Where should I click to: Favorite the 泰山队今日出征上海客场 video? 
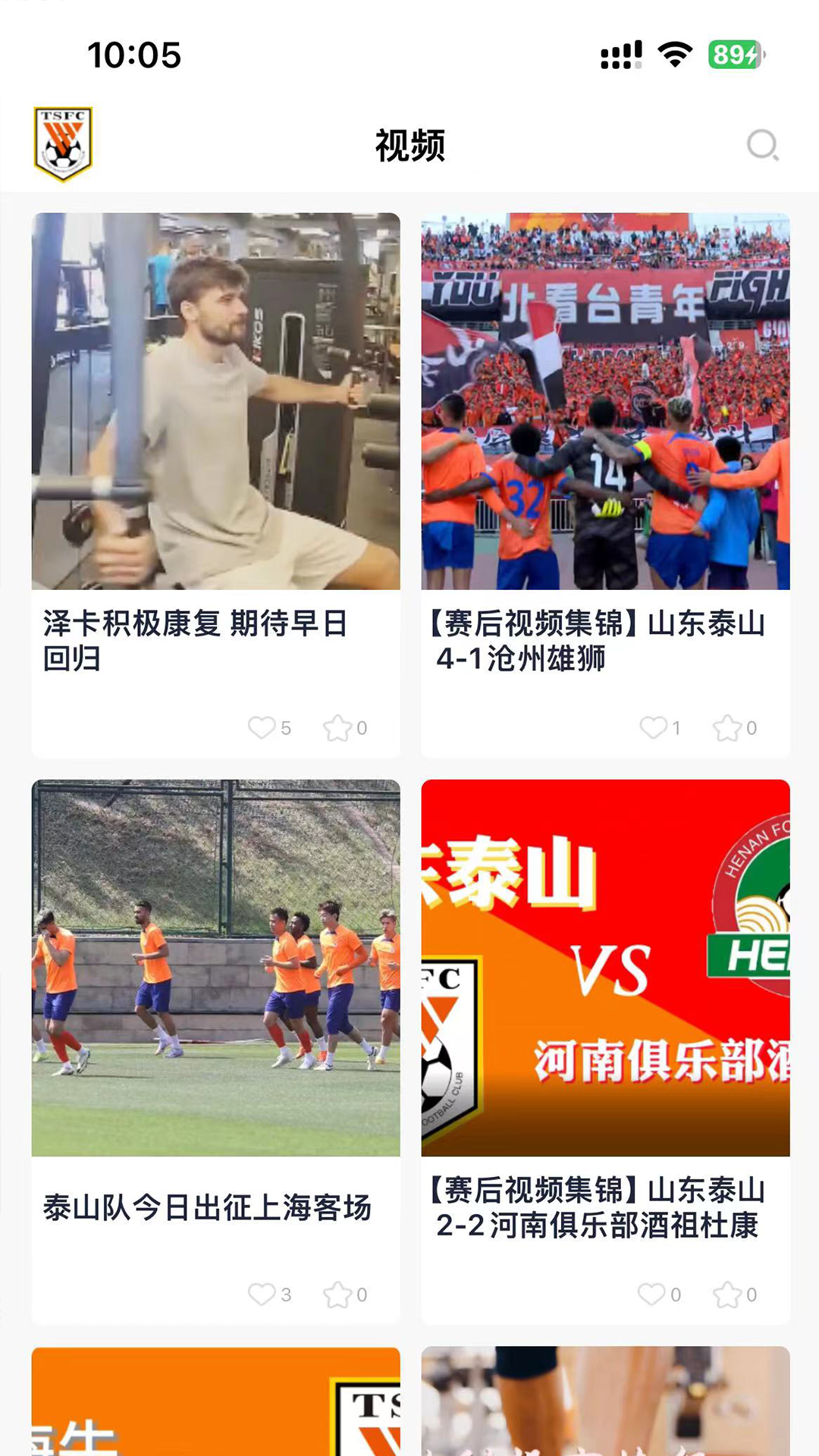(337, 1294)
